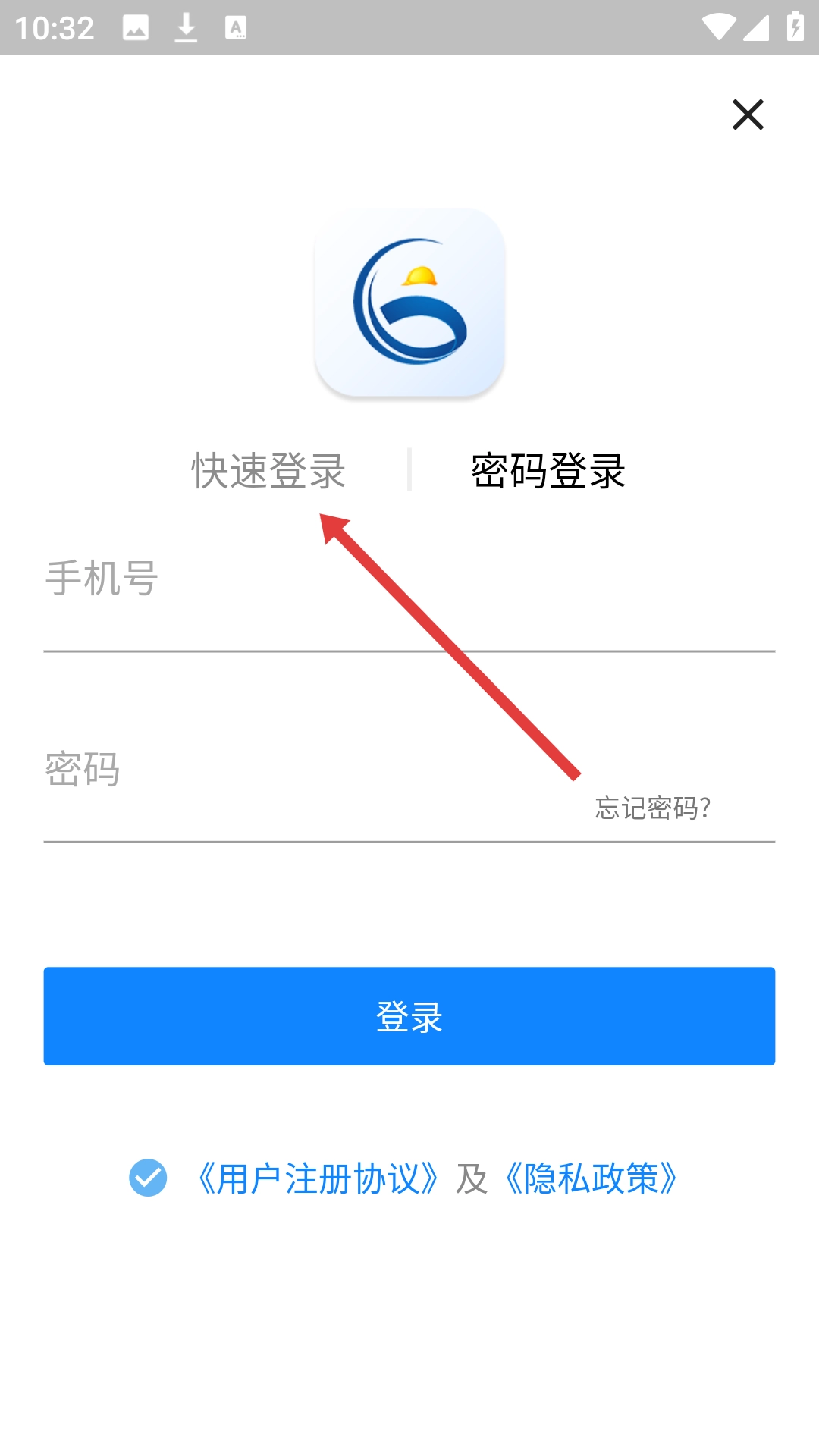Switch to the 快速登录 tab

click(x=268, y=471)
